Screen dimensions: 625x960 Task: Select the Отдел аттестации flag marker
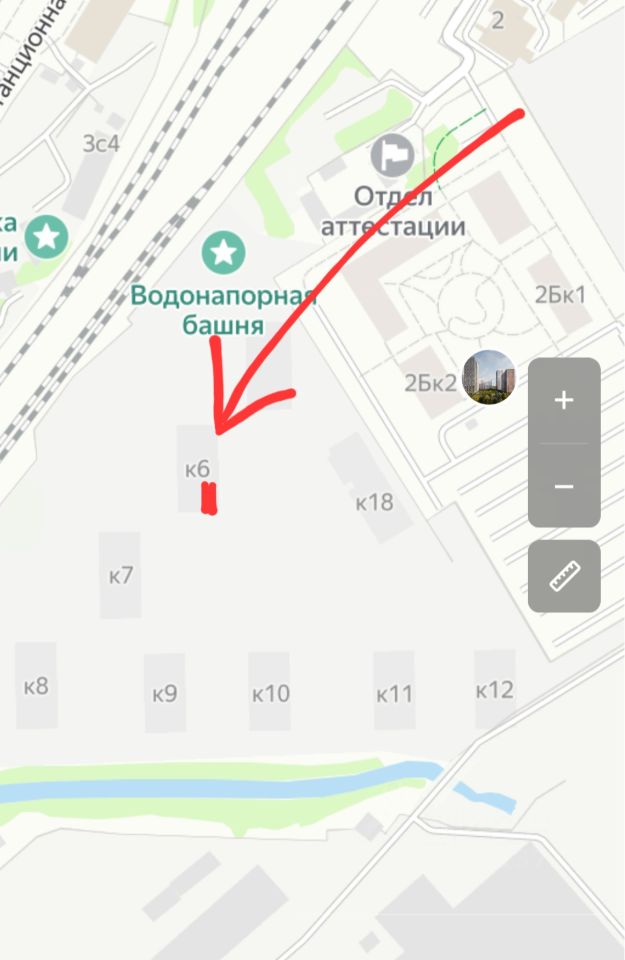(x=392, y=155)
